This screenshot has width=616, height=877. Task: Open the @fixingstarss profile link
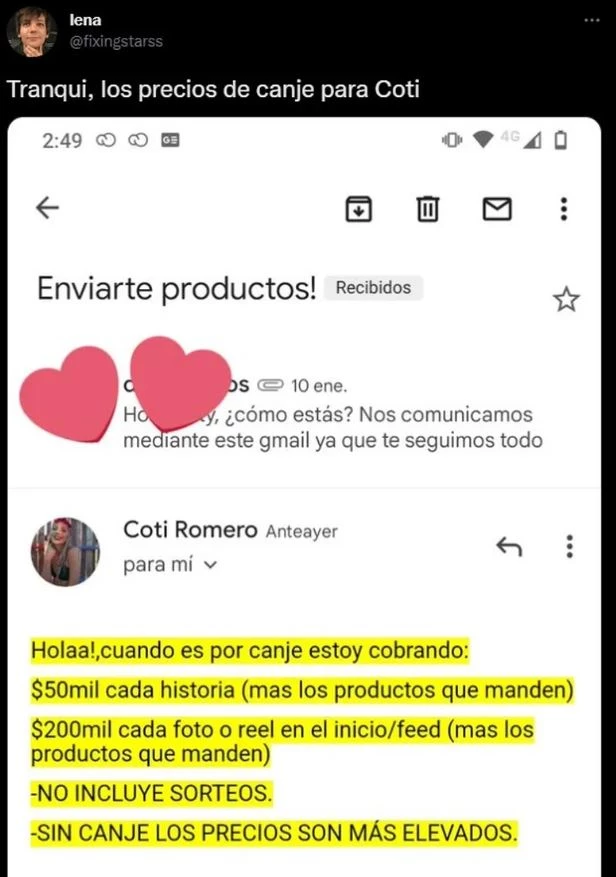[x=115, y=42]
